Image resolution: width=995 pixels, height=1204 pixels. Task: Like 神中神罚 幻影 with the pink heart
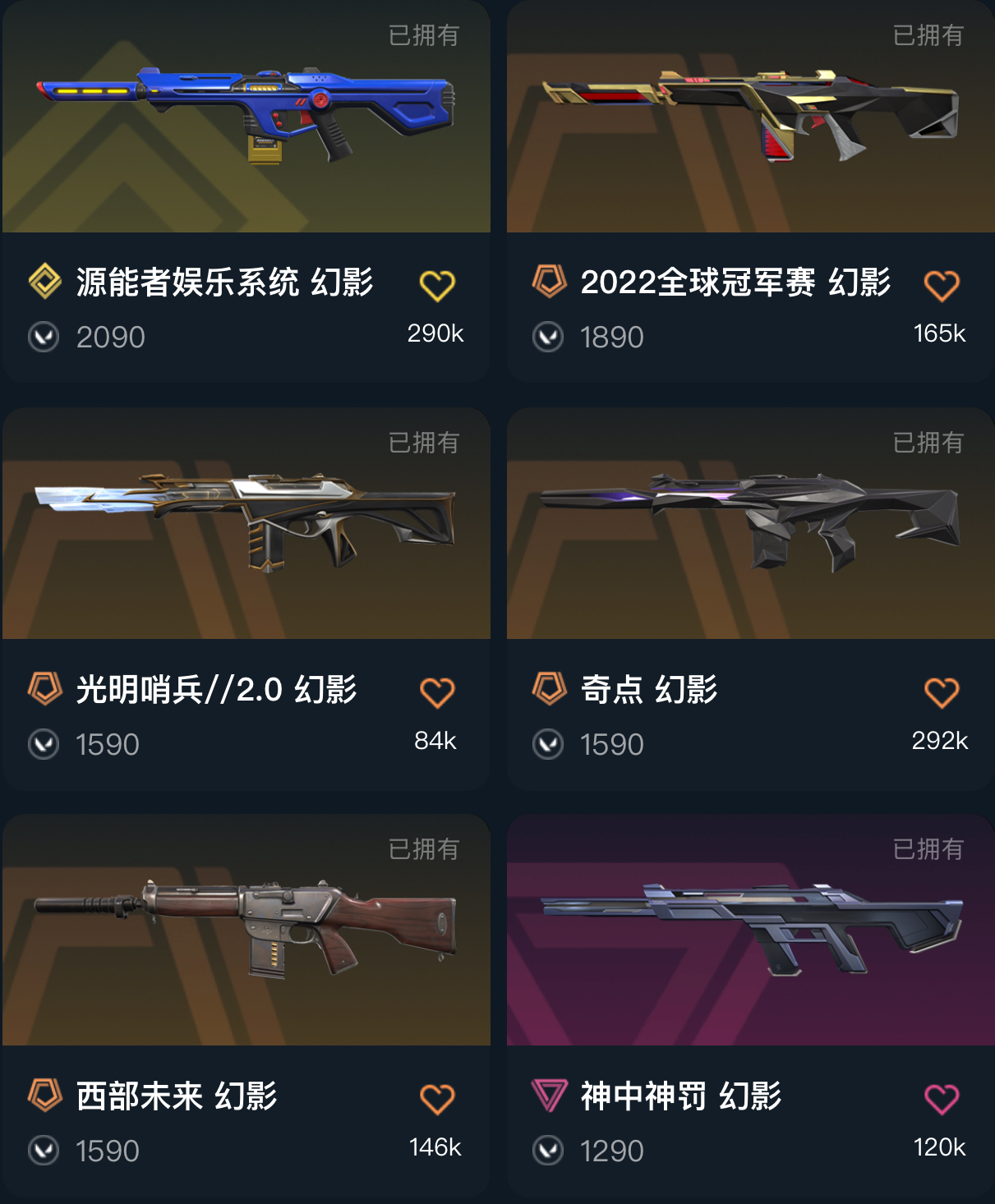[942, 1099]
